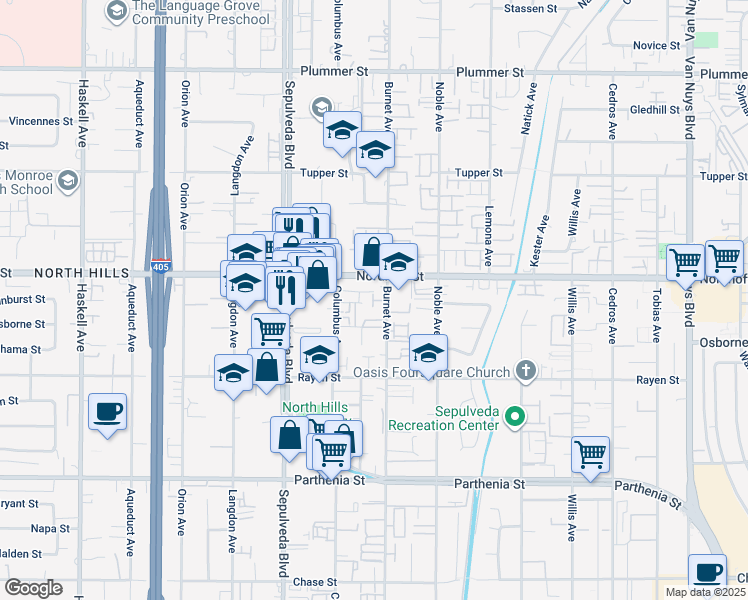Open the shopping cart marker left of Van Nuys Blvd
Image resolution: width=748 pixels, height=600 pixels.
tap(685, 263)
